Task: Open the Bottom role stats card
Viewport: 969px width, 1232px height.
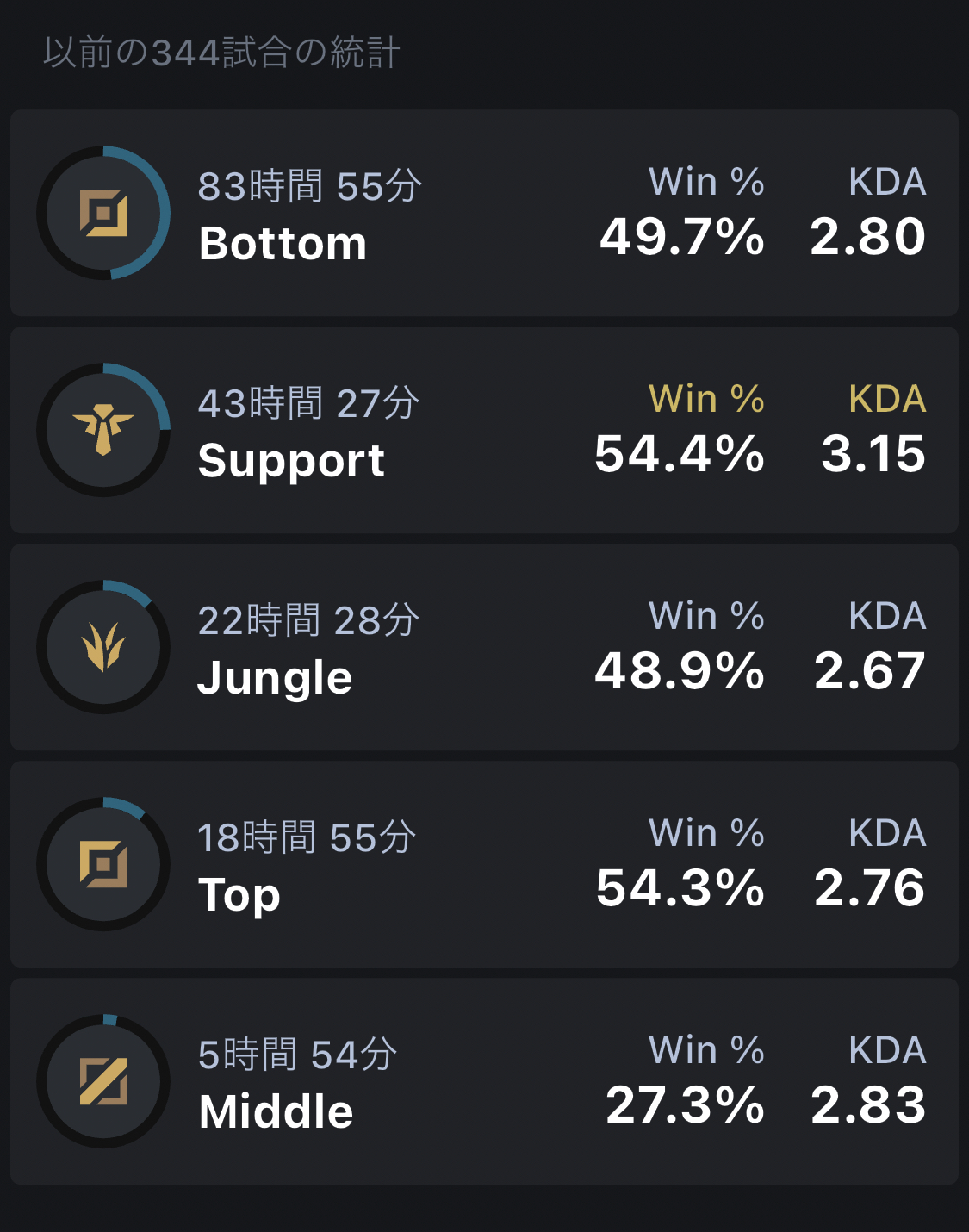Action: click(x=484, y=213)
